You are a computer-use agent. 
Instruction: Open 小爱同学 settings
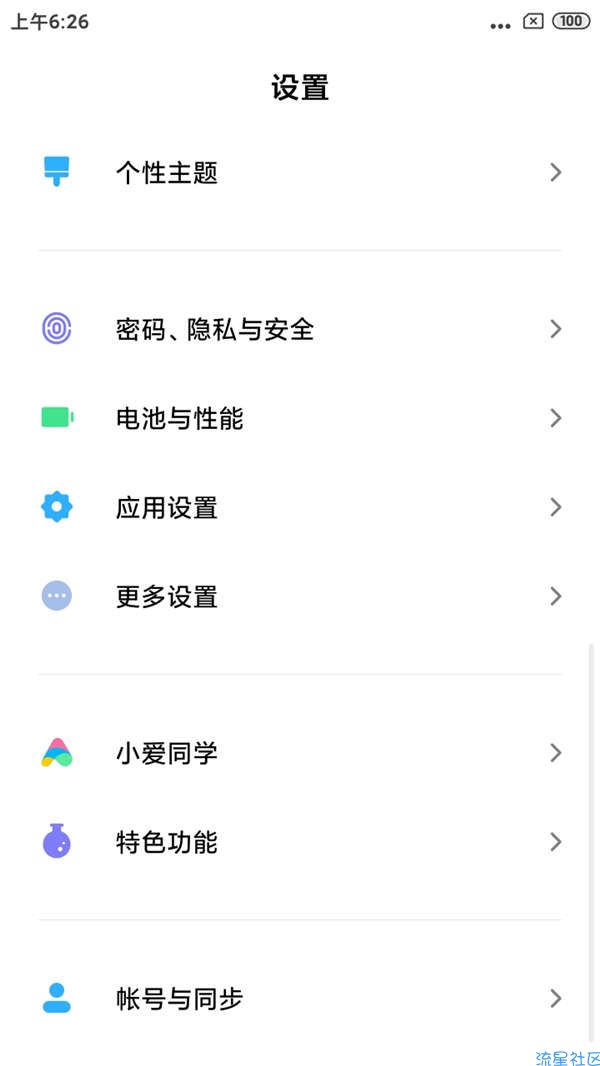click(300, 753)
